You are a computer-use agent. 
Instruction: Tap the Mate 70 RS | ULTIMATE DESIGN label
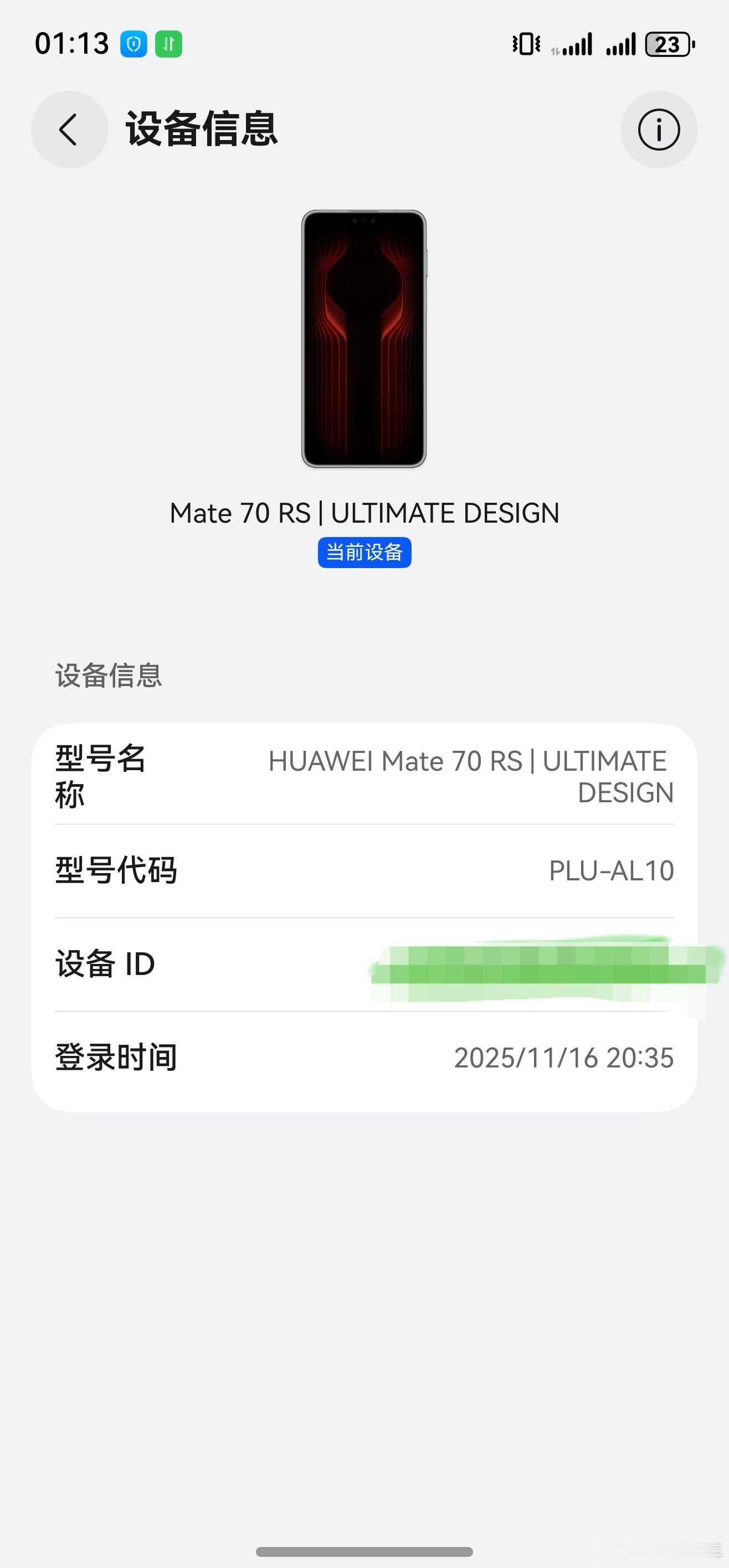pyautogui.click(x=364, y=513)
